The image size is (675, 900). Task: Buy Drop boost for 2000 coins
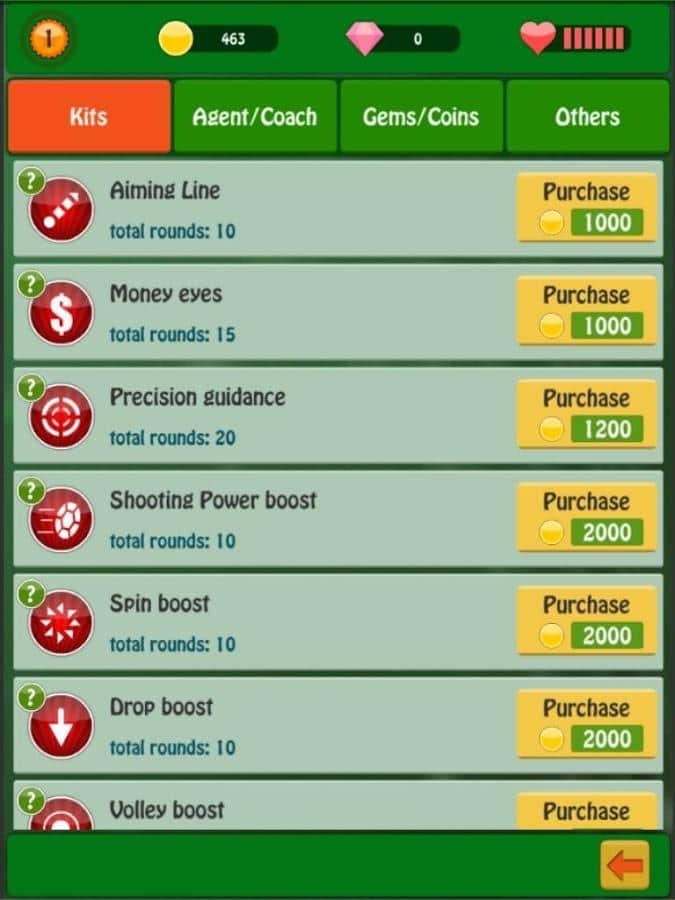tap(587, 724)
